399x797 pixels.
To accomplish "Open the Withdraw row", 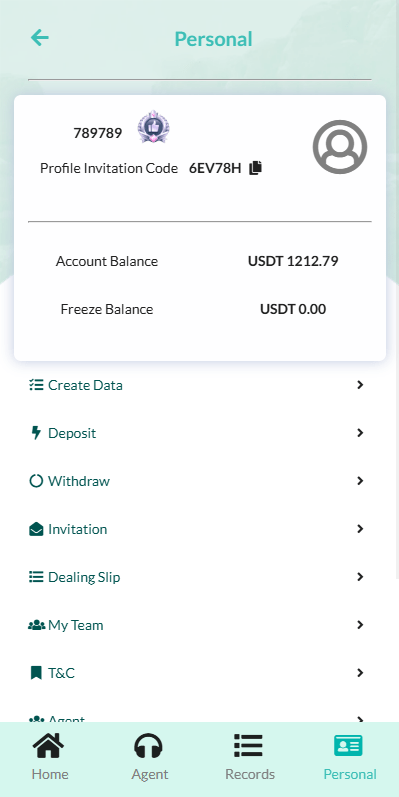I will (200, 481).
